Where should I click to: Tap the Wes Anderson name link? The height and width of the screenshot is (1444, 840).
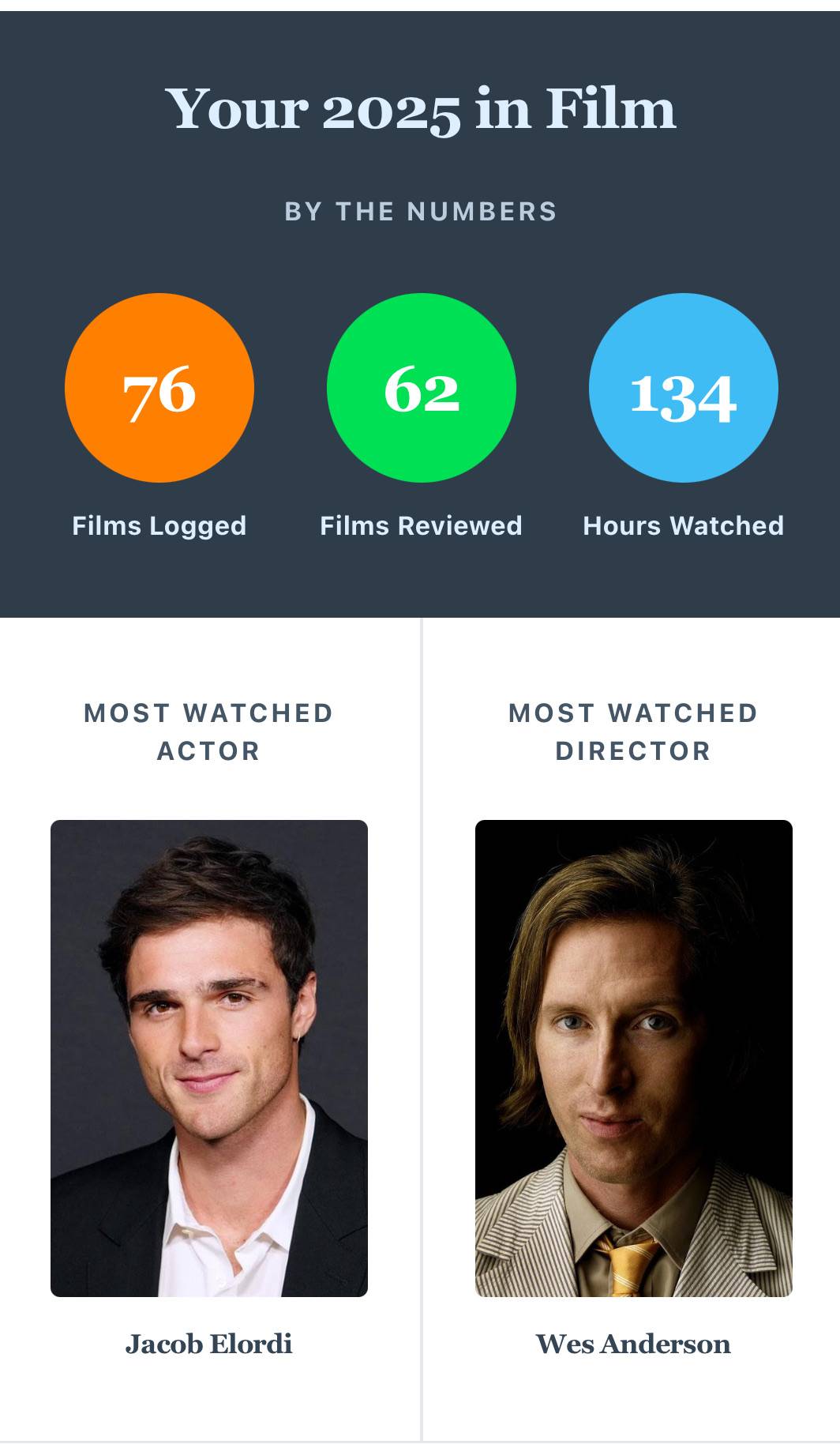[633, 1344]
